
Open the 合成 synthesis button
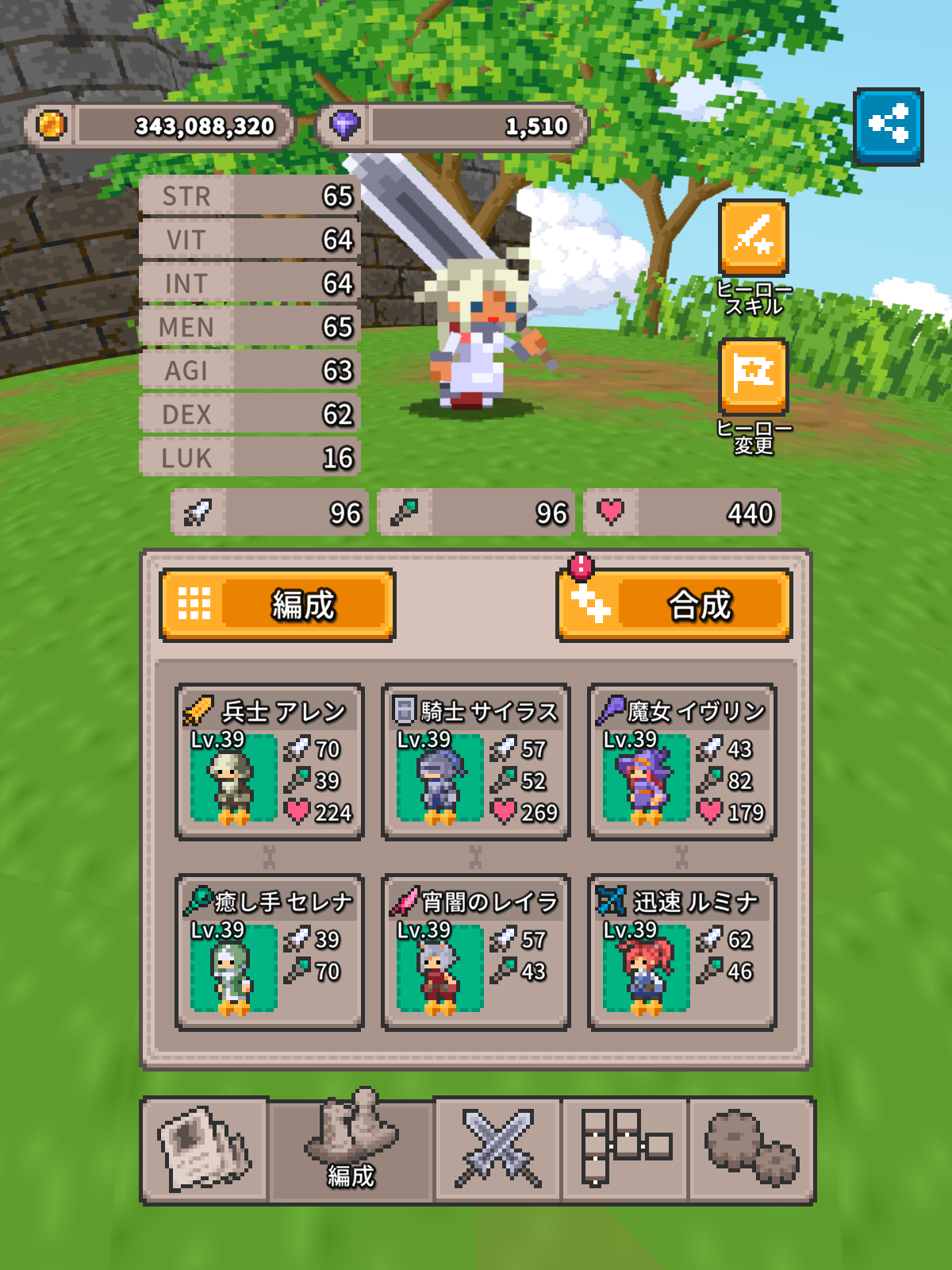tap(674, 605)
